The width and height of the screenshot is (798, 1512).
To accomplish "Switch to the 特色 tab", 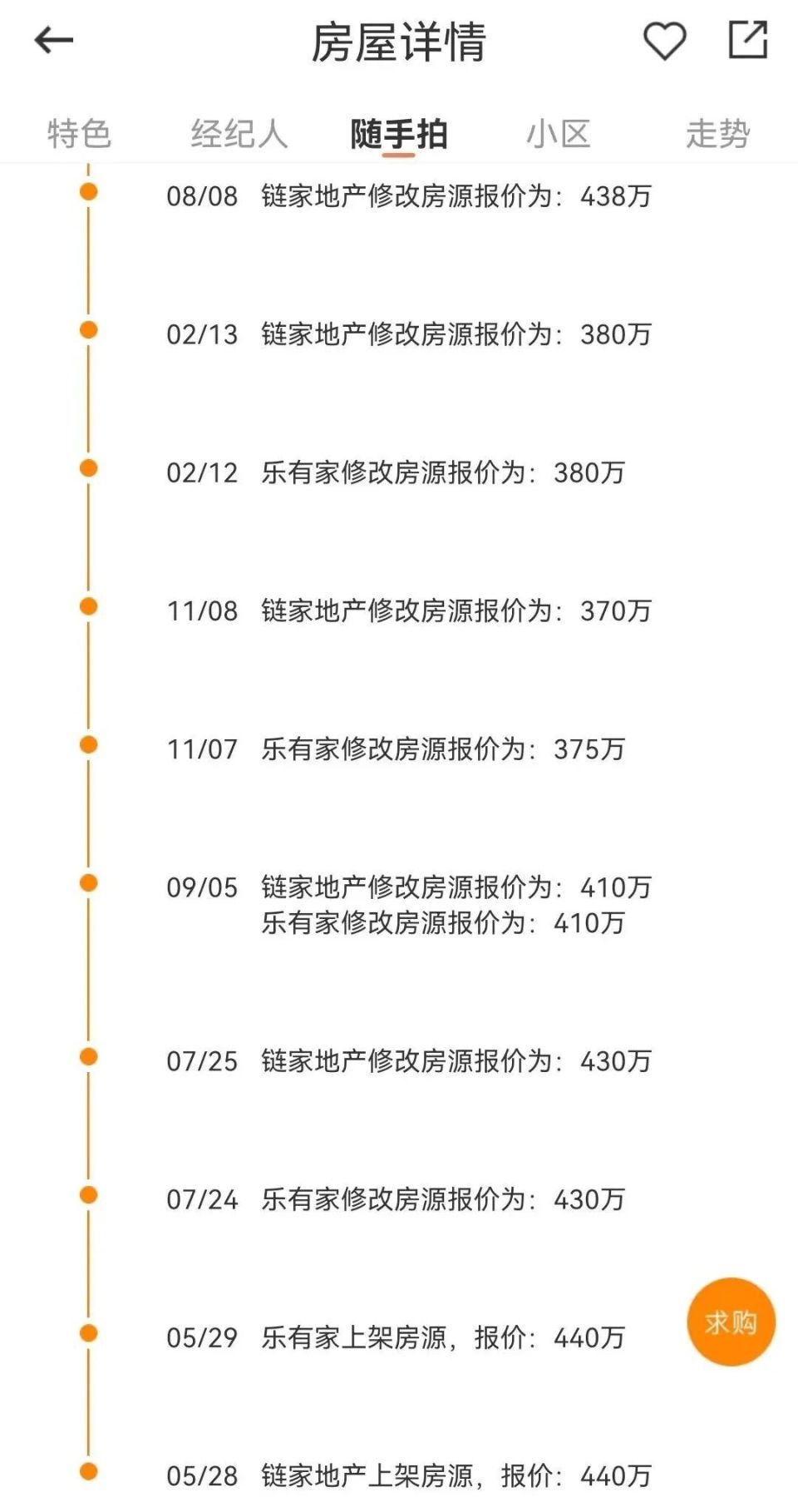I will (x=81, y=133).
